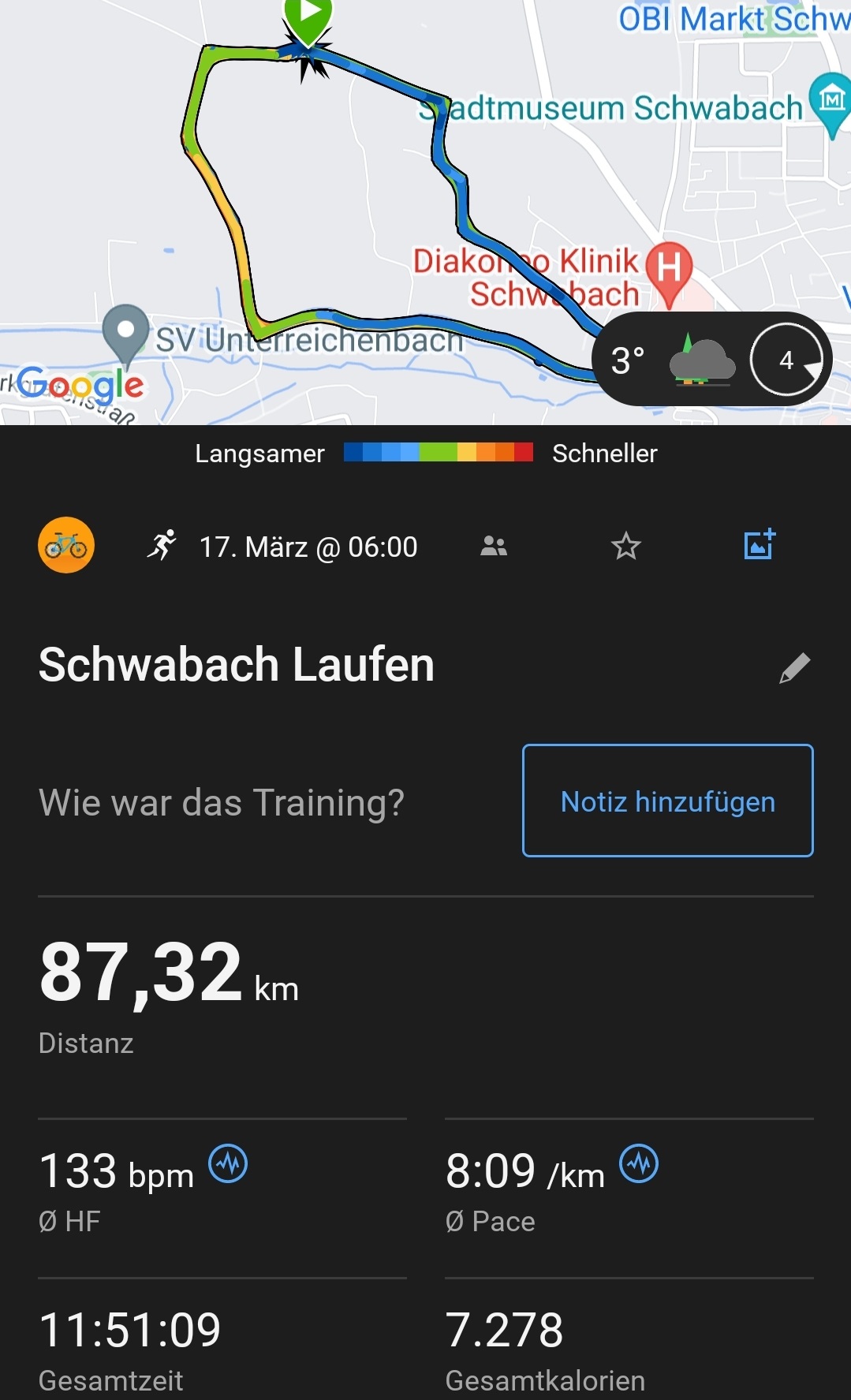Tap 'Notiz hinzufügen' to add a note

[667, 801]
